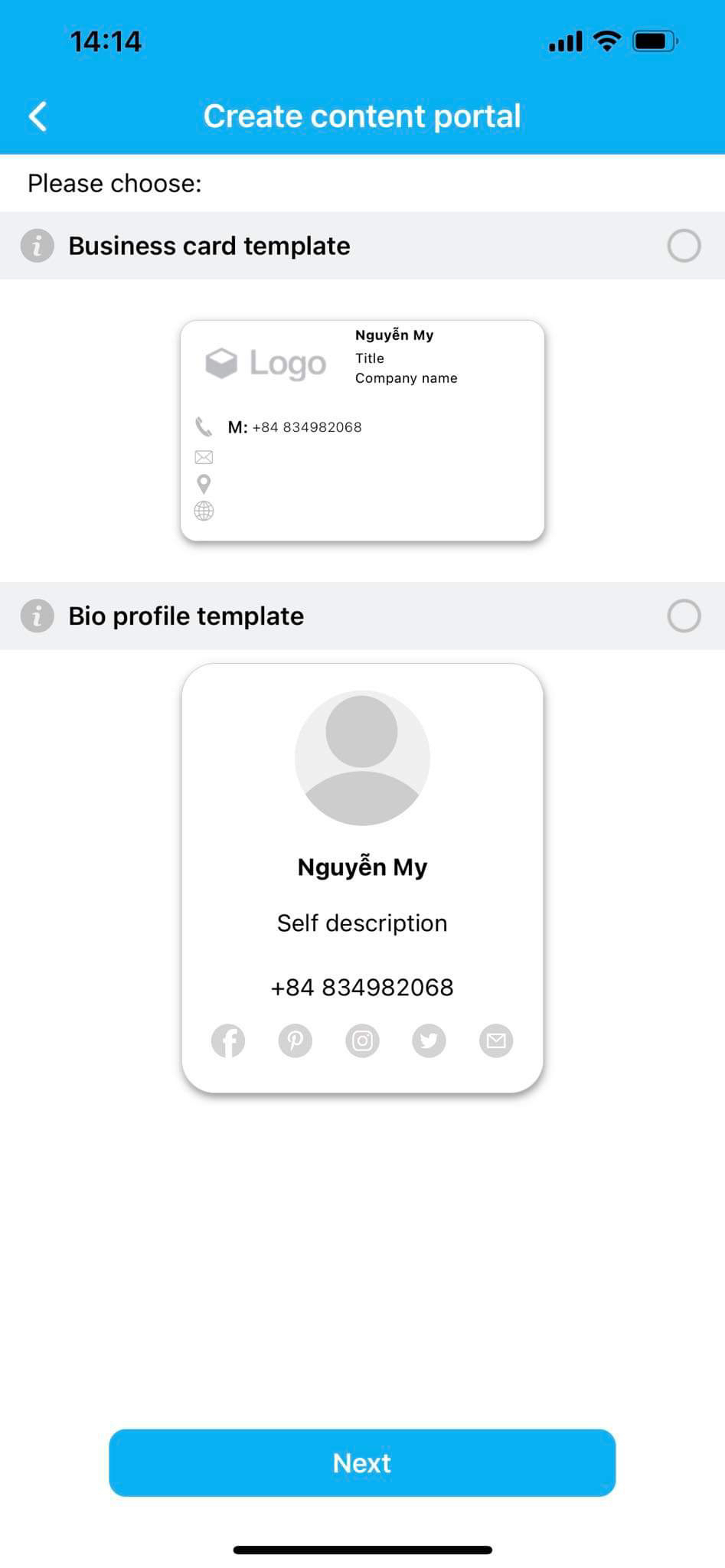Viewport: 725px width, 1568px height.
Task: Select the Bio profile template radio button
Action: 683,616
